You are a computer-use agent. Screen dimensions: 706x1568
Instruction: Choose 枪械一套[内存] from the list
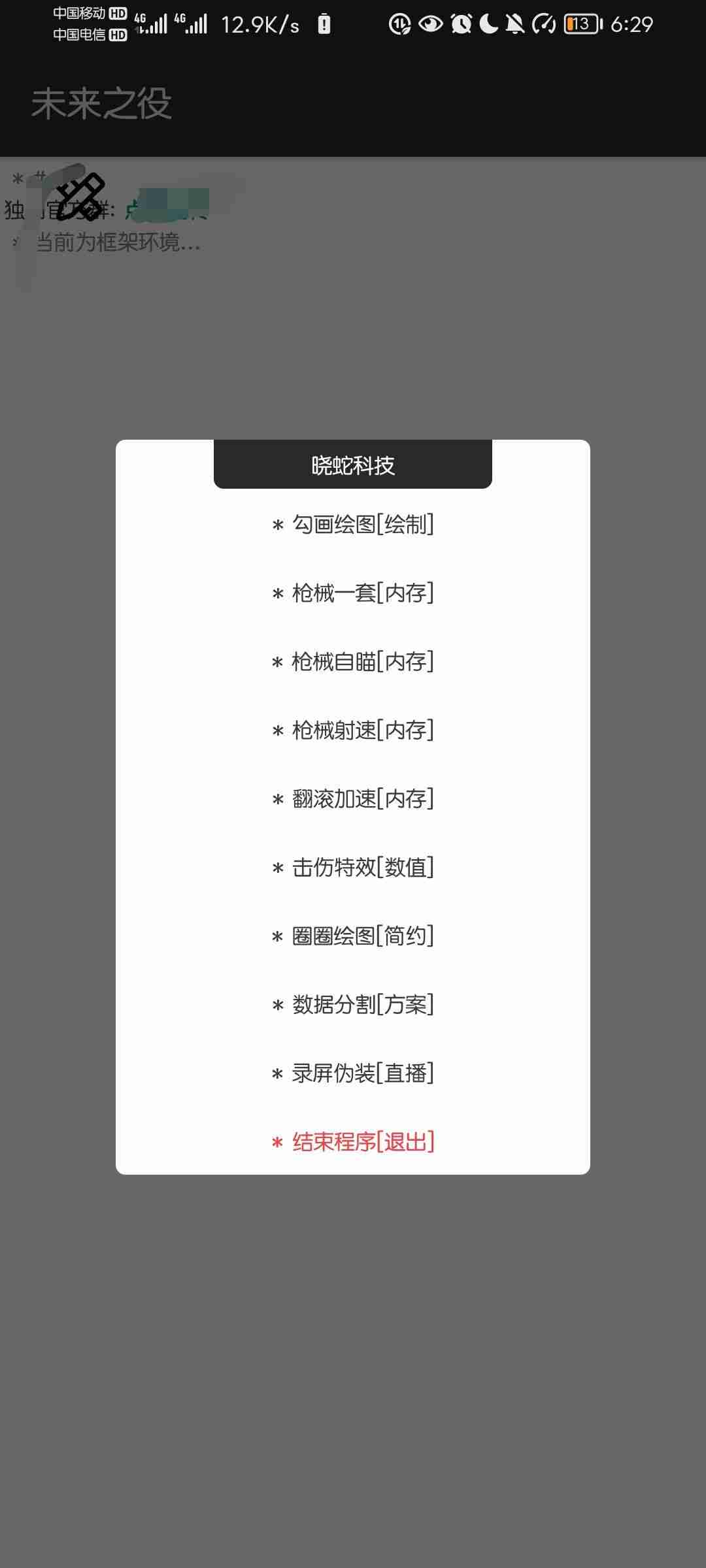(353, 593)
